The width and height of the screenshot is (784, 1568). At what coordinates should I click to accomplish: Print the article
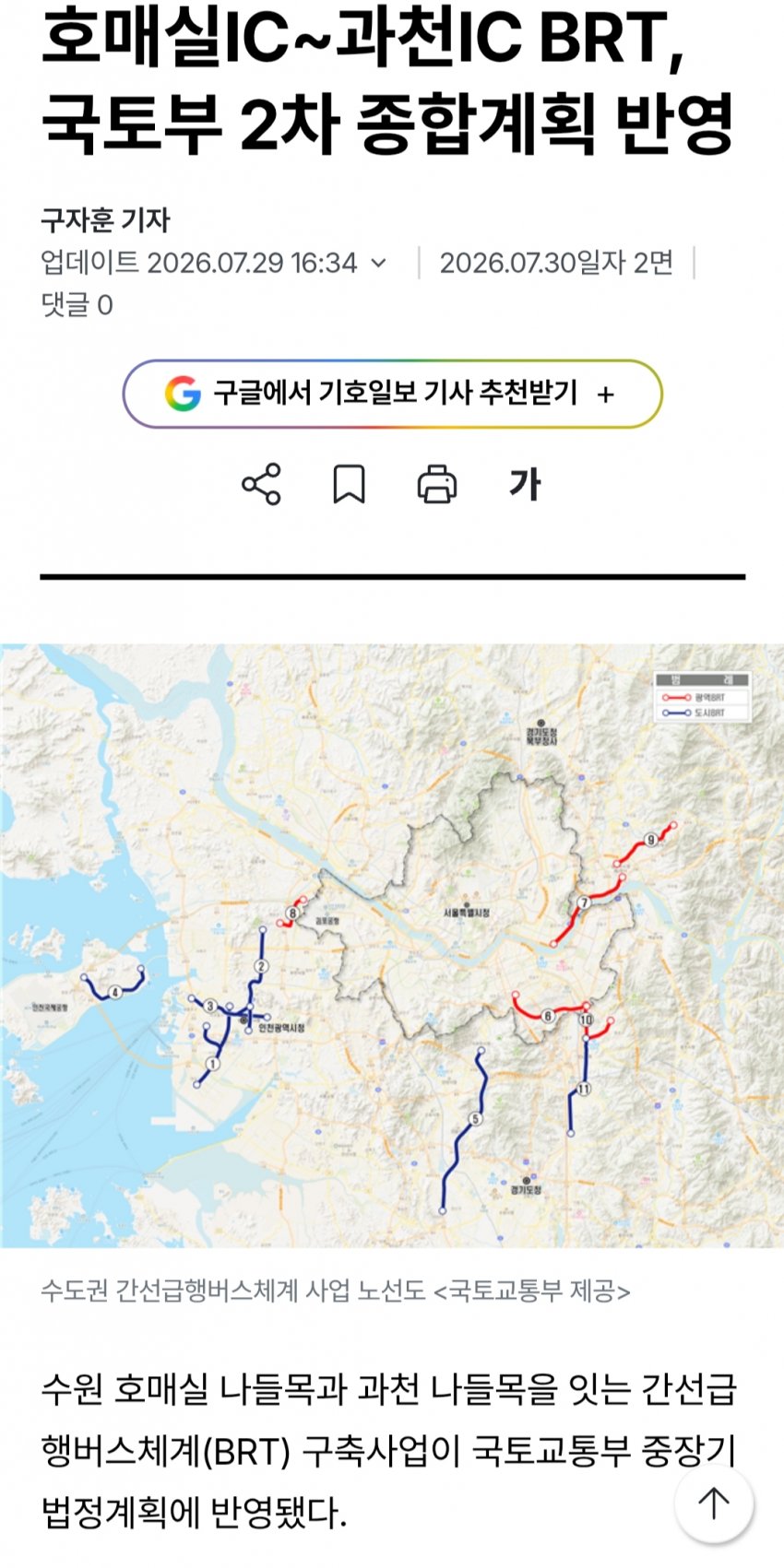pos(437,484)
